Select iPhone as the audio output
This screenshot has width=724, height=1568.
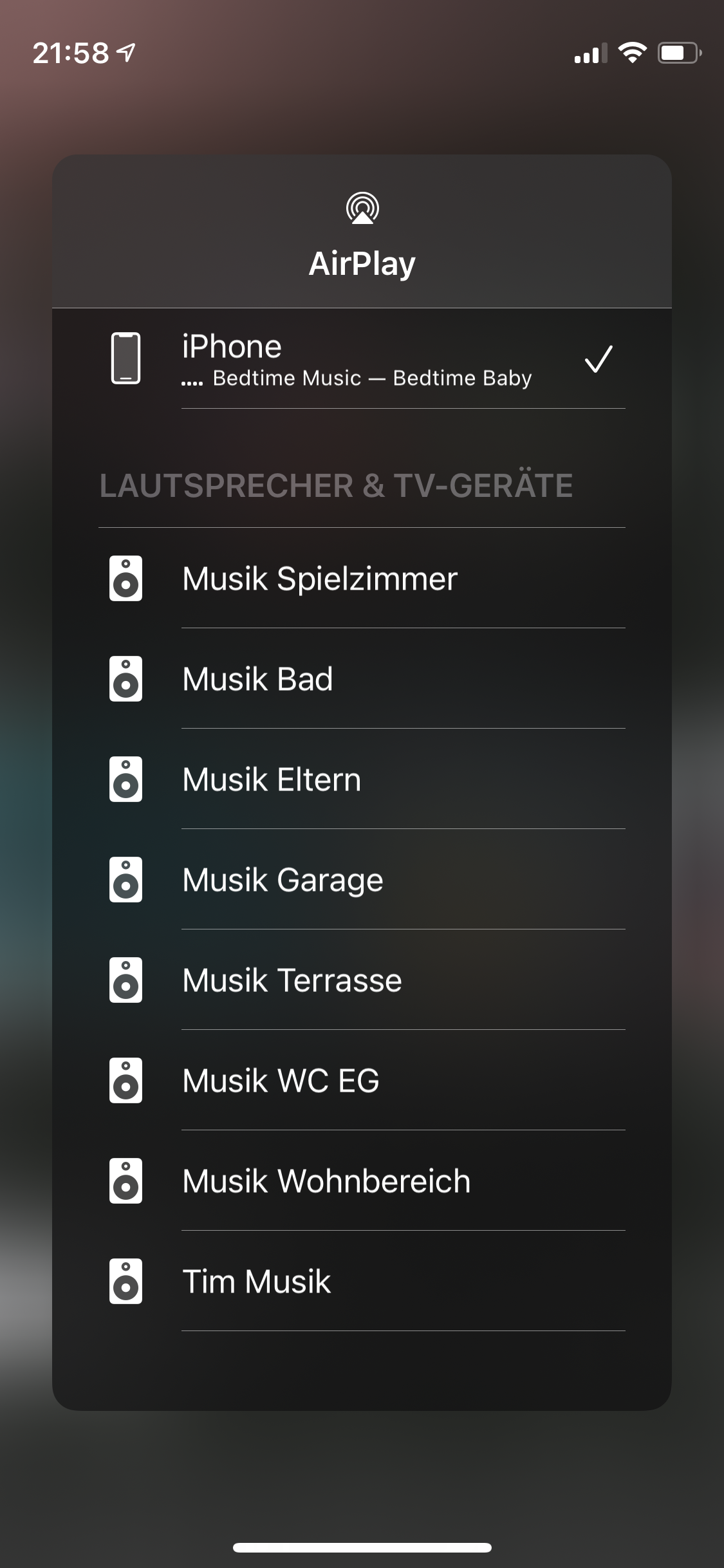[360, 359]
